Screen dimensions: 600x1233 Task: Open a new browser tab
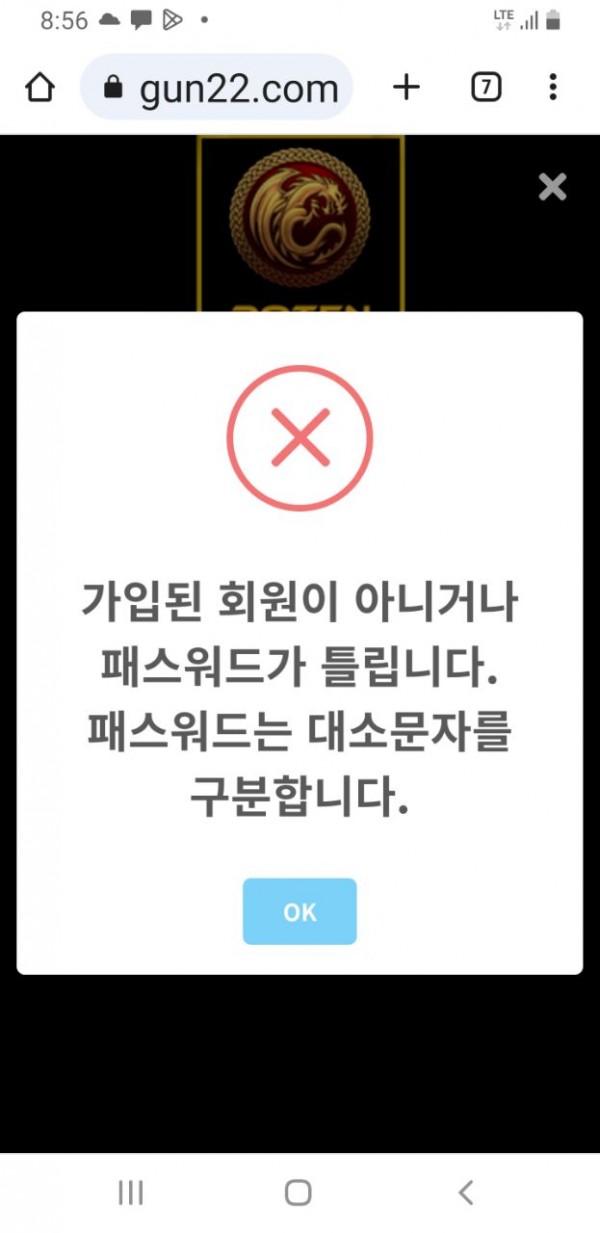tap(406, 88)
